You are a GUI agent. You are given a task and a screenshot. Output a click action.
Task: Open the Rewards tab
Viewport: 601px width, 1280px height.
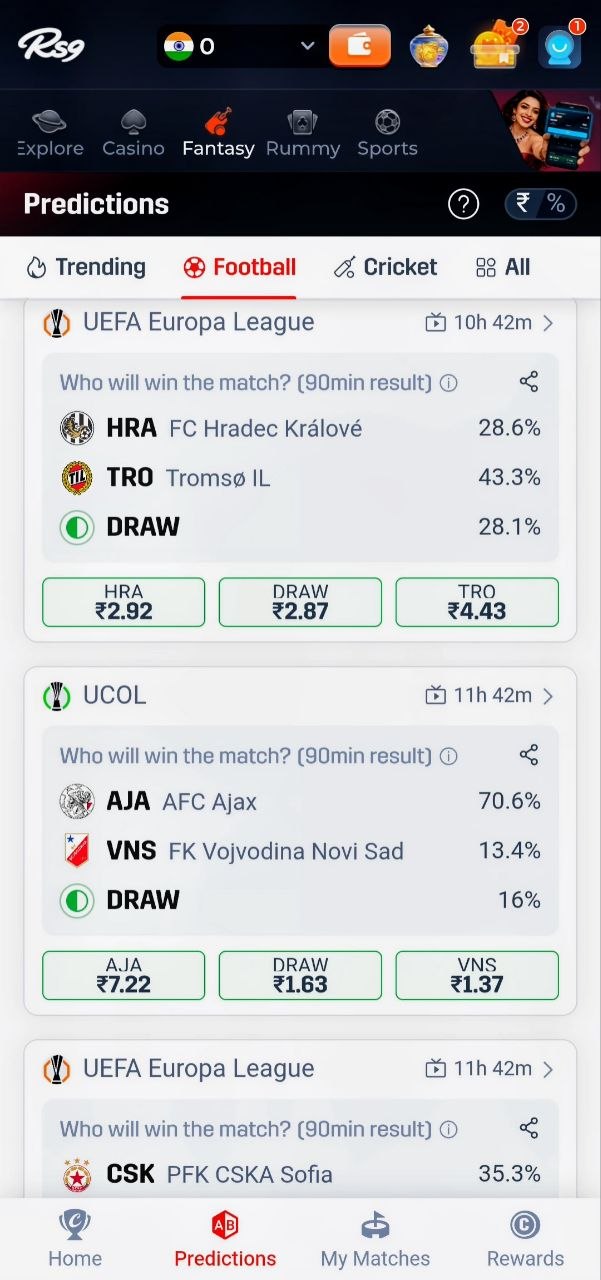(x=525, y=1240)
